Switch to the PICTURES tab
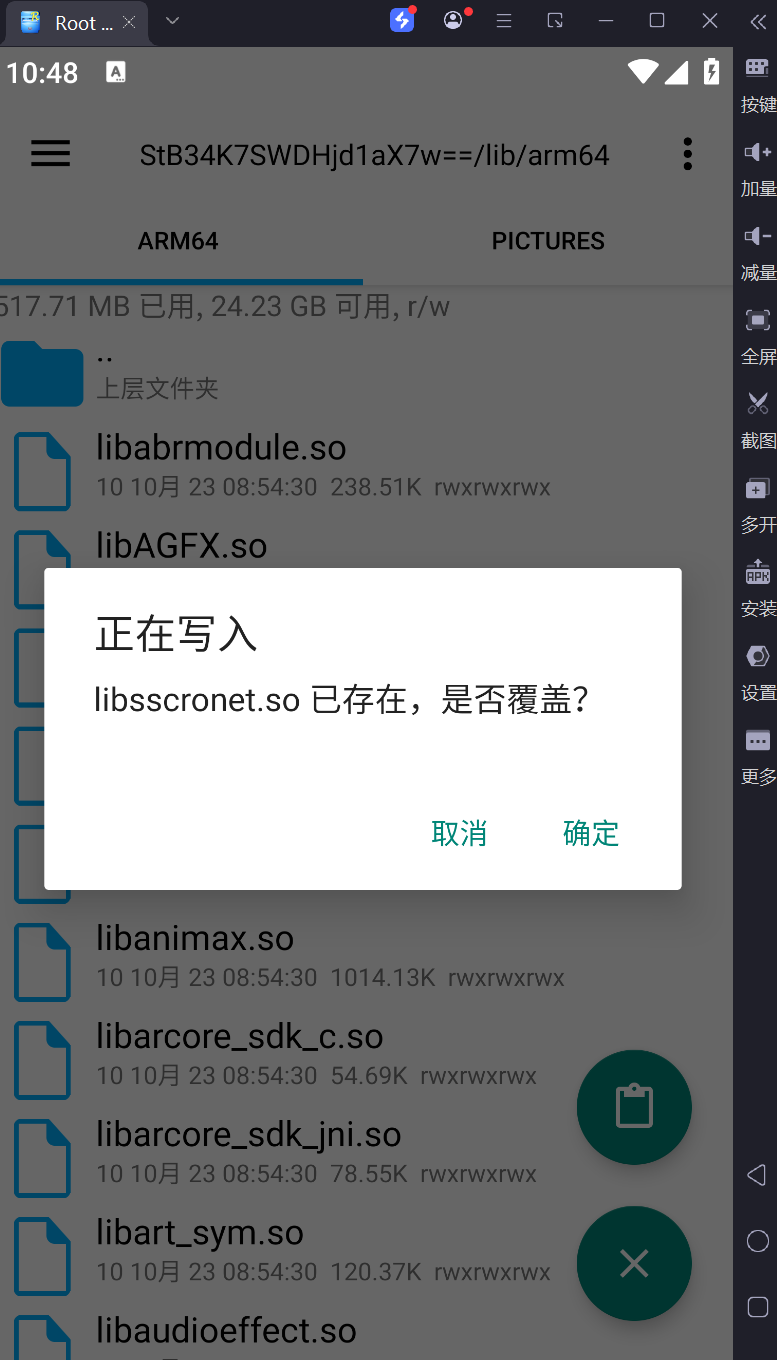Screen dimensions: 777x1360 [x=548, y=241]
